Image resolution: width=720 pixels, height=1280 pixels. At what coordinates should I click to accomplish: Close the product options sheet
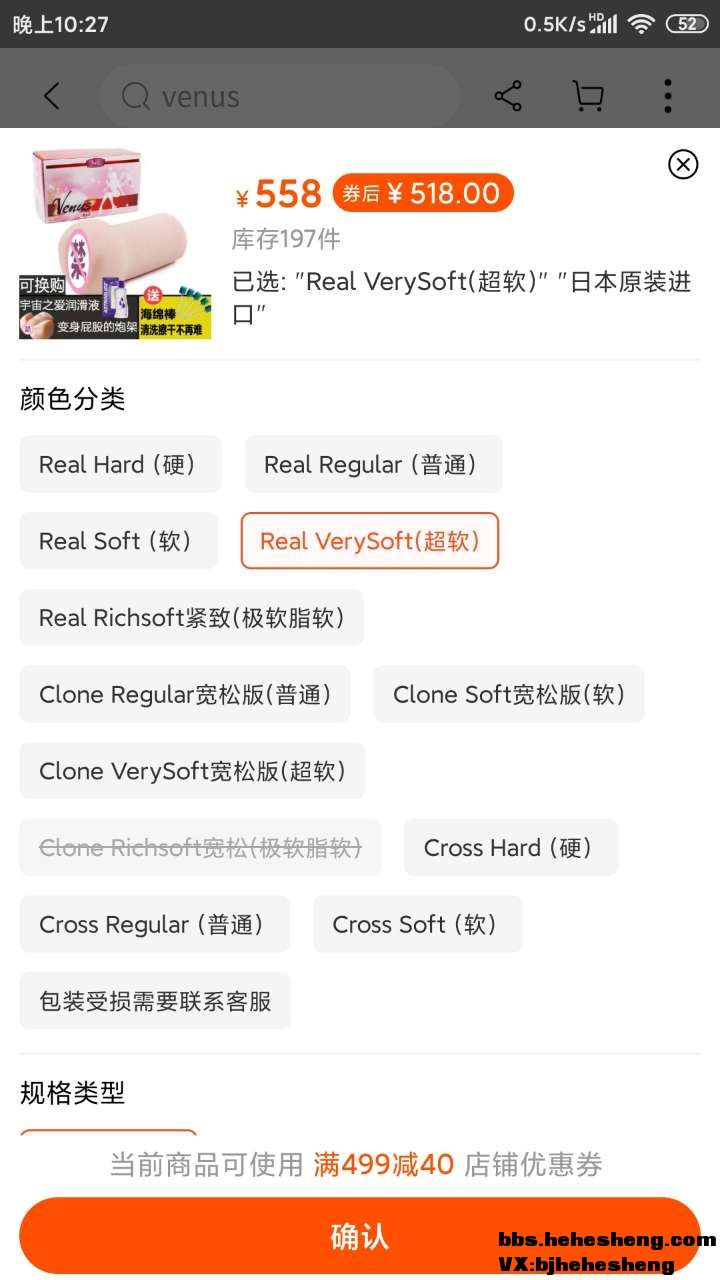(x=683, y=164)
